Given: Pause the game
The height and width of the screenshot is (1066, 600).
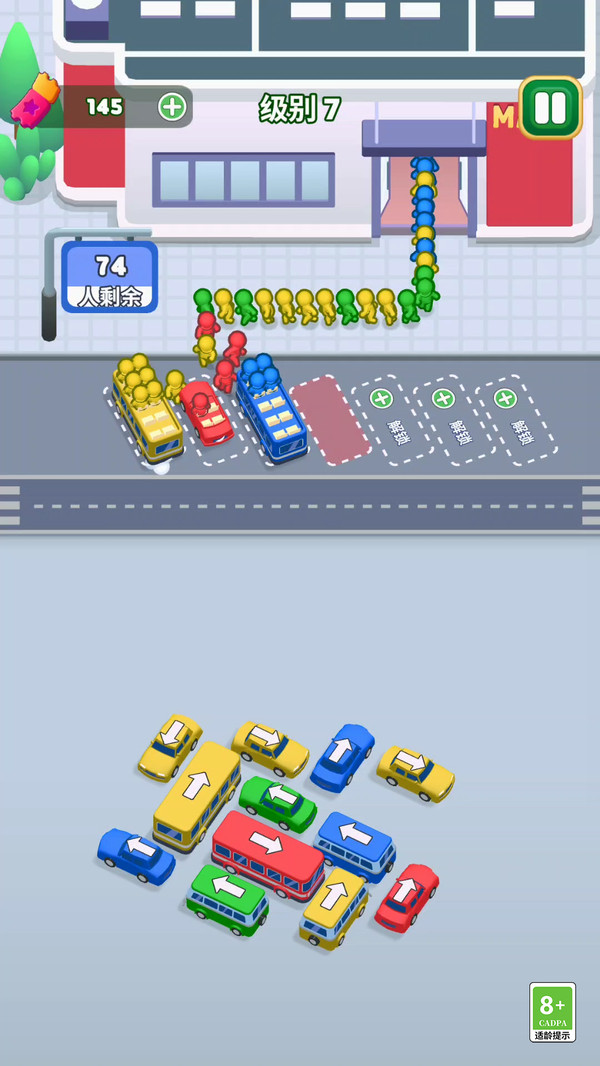Looking at the screenshot, I should [550, 107].
